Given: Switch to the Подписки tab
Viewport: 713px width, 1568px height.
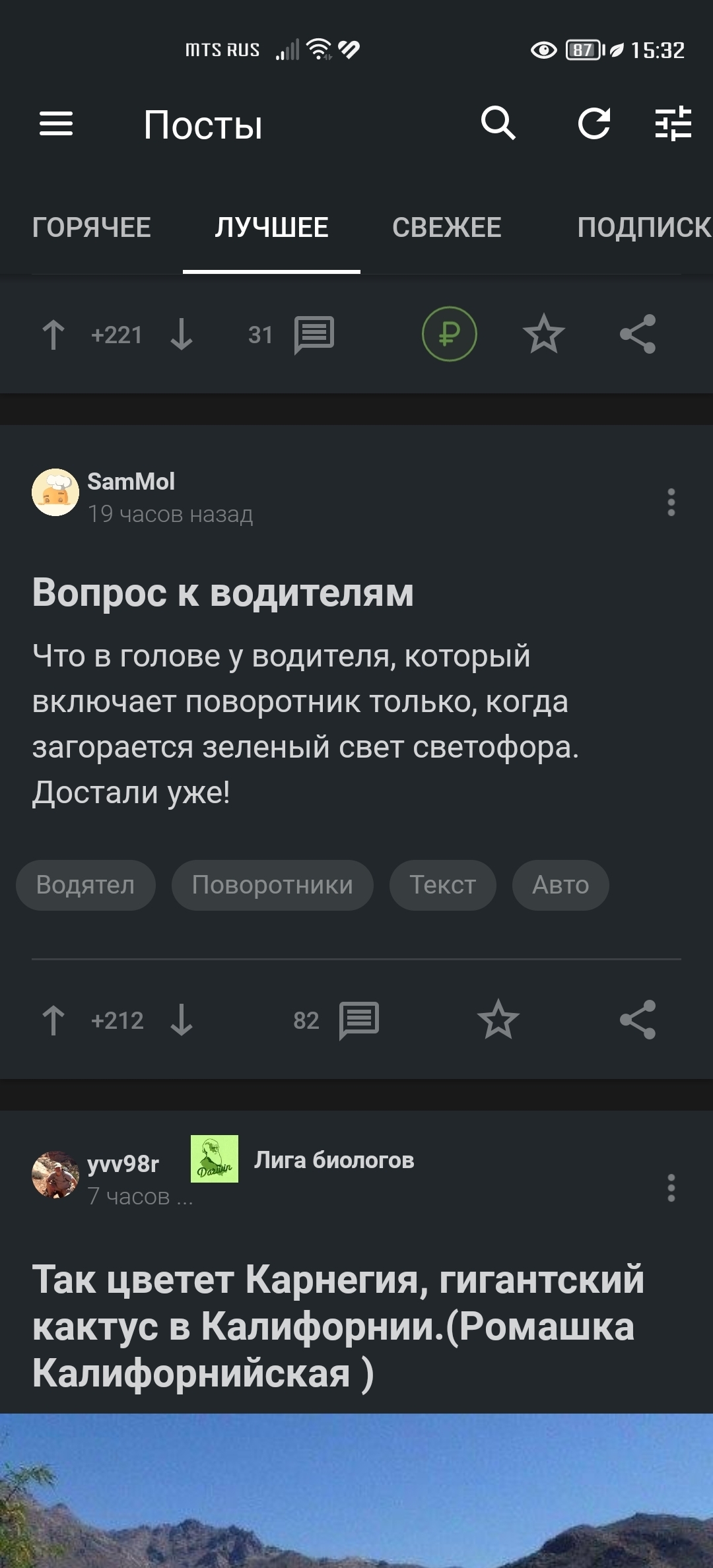Looking at the screenshot, I should (x=643, y=228).
